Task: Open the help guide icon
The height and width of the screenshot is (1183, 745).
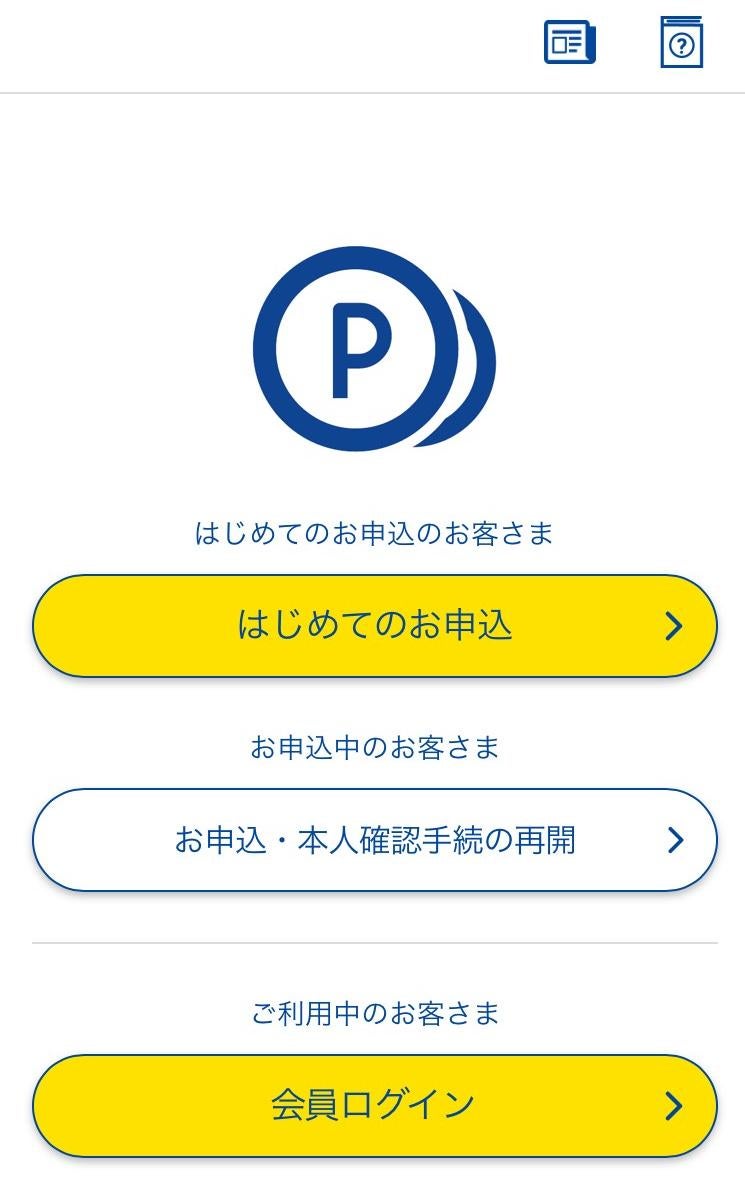Action: (x=682, y=43)
